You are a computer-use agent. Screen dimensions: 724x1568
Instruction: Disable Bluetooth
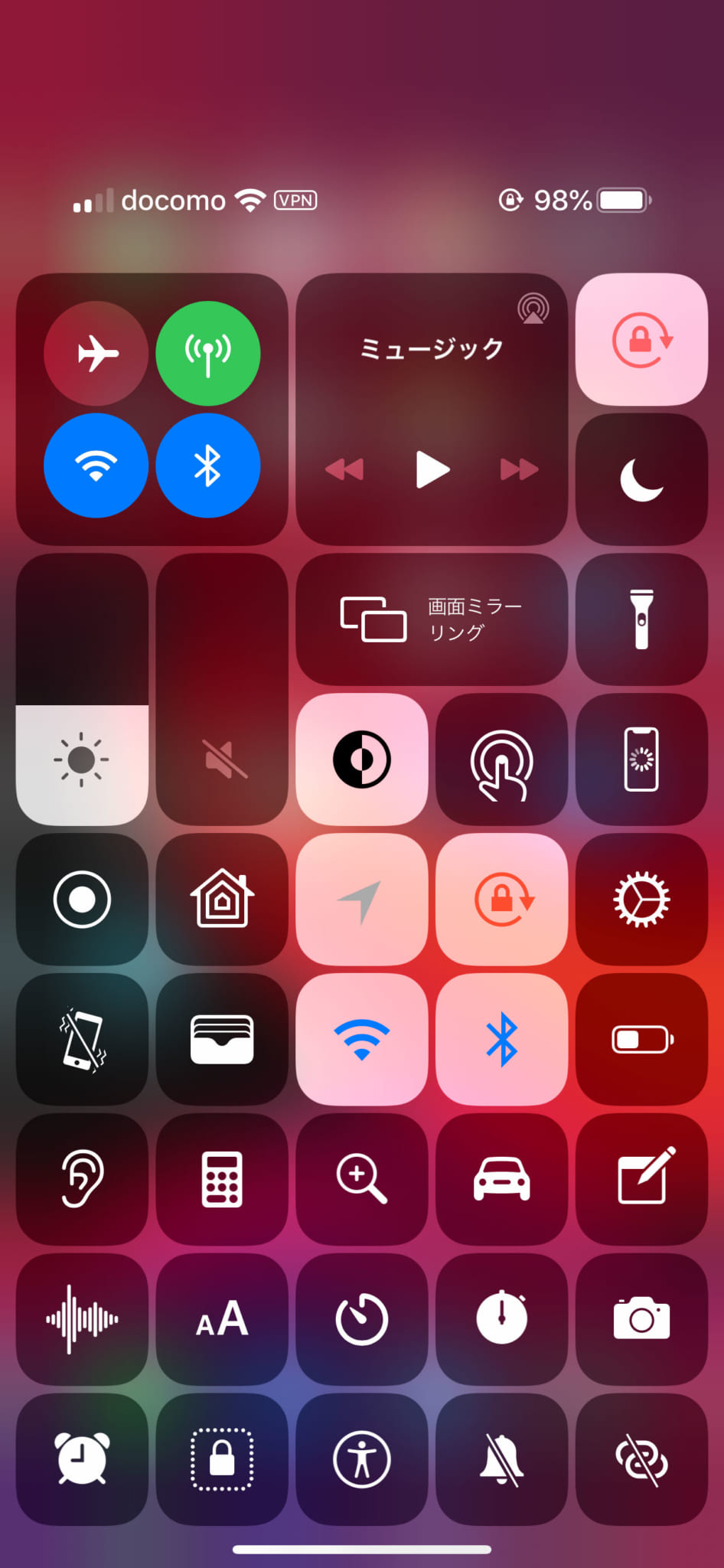click(x=207, y=465)
